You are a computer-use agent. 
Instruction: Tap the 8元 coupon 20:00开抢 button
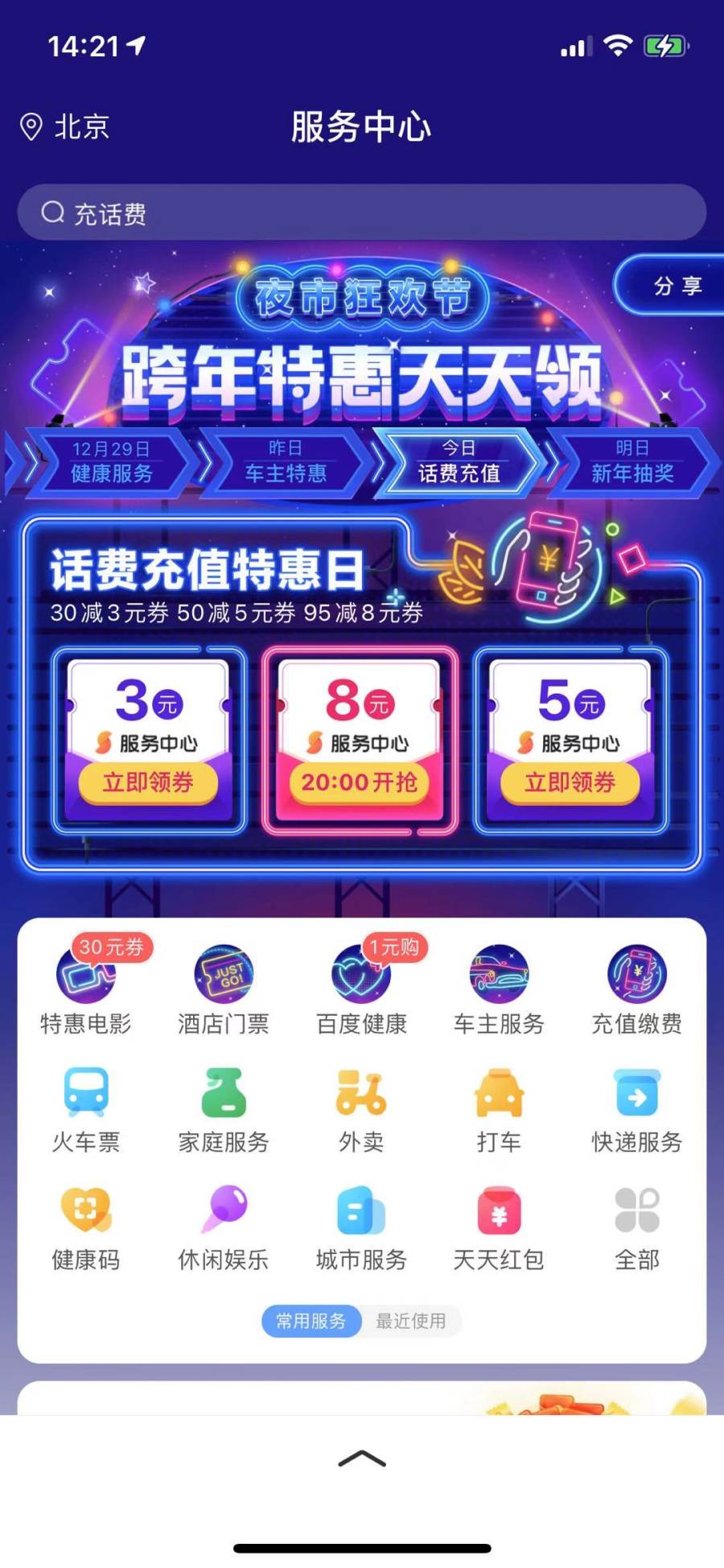pyautogui.click(x=360, y=782)
